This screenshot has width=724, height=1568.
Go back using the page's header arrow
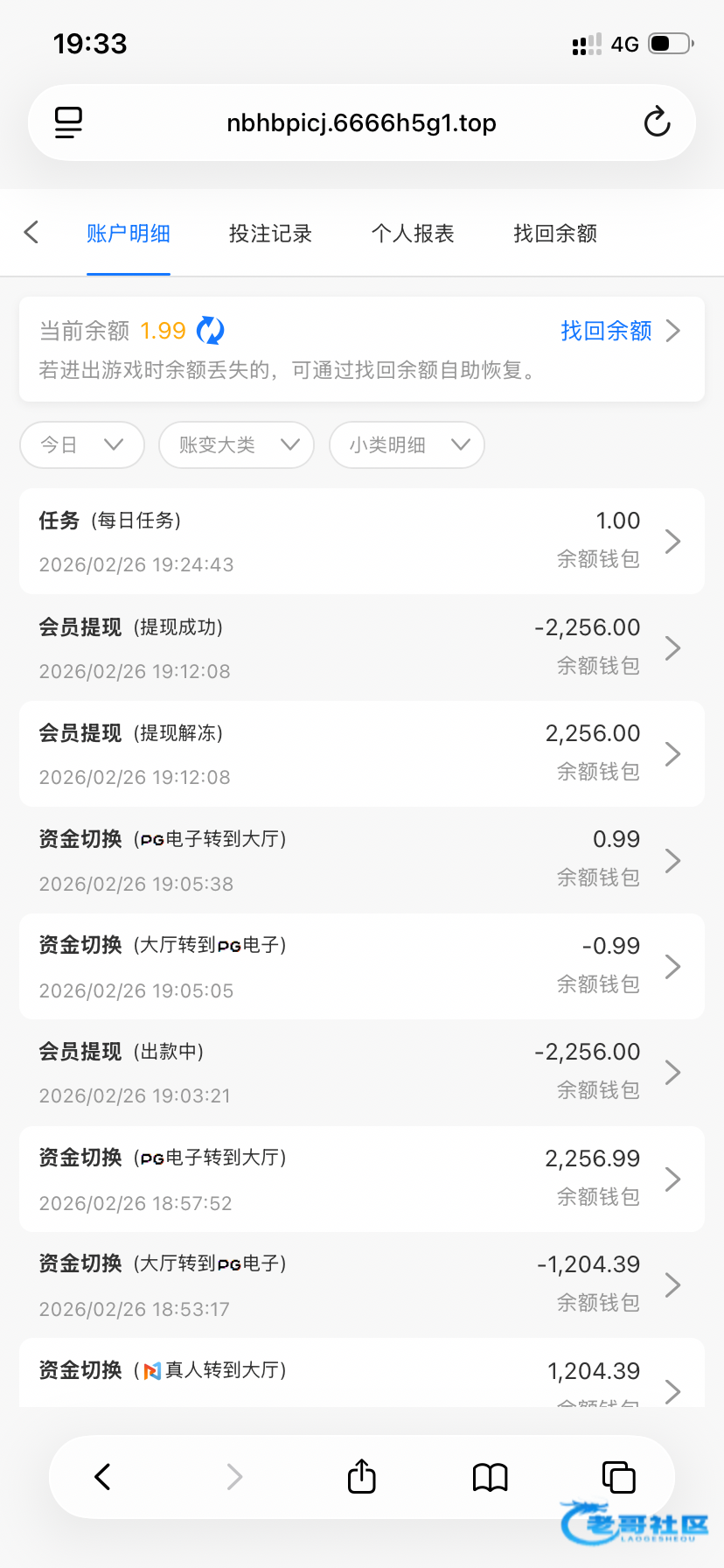point(32,233)
